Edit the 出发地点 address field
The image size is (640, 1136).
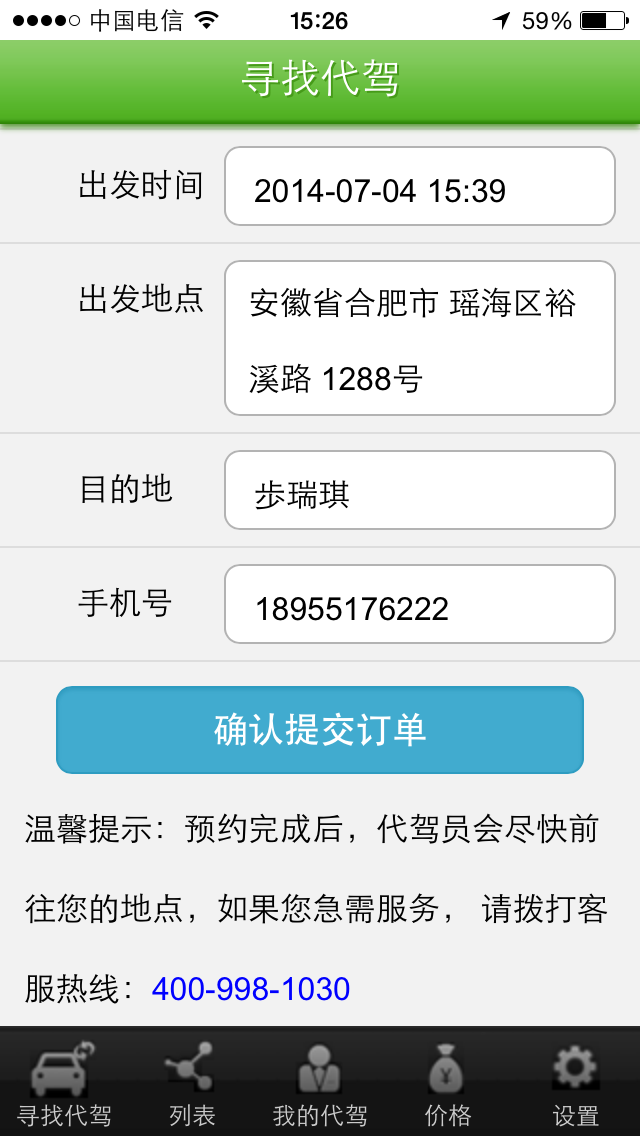point(420,338)
